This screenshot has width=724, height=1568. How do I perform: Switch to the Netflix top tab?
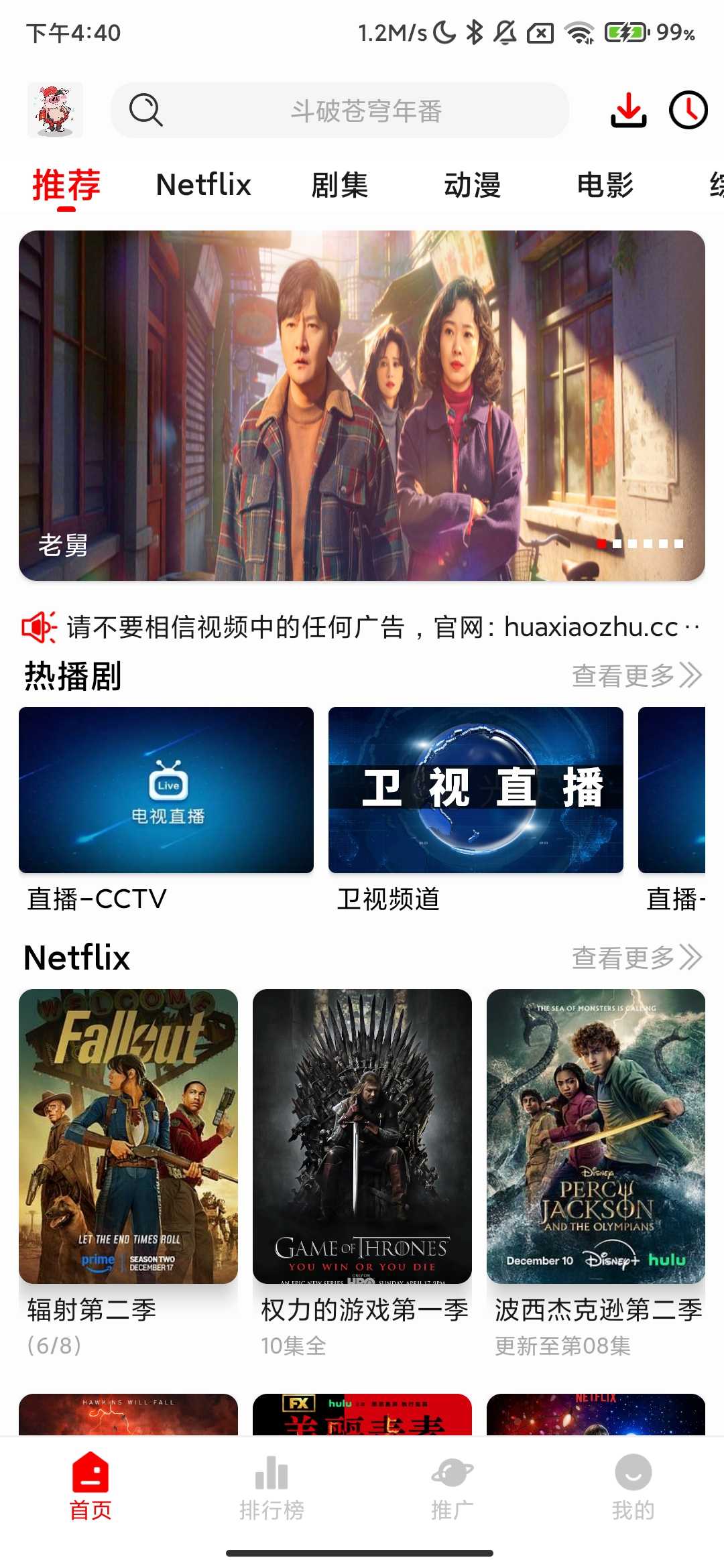pyautogui.click(x=203, y=185)
